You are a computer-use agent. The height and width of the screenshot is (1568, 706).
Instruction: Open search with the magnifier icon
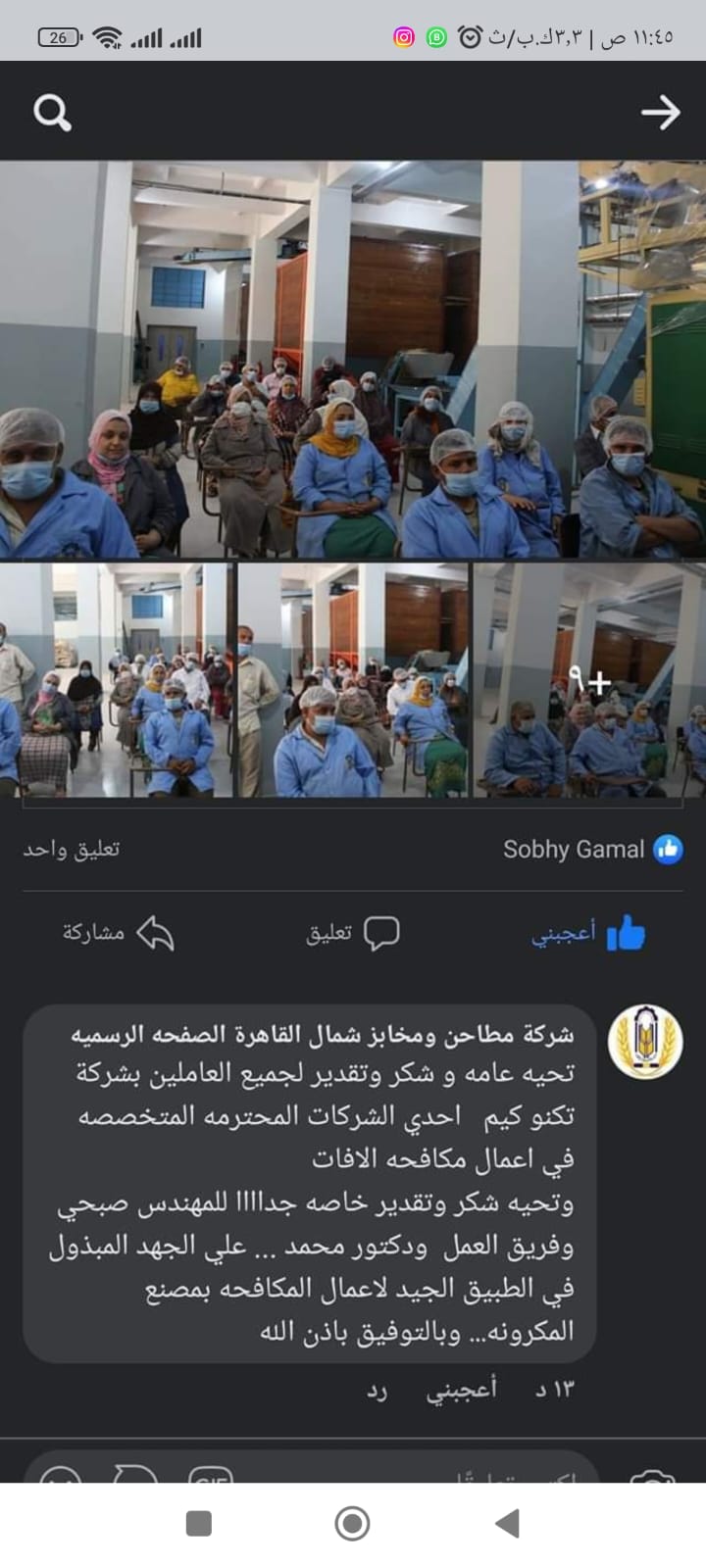(x=52, y=113)
